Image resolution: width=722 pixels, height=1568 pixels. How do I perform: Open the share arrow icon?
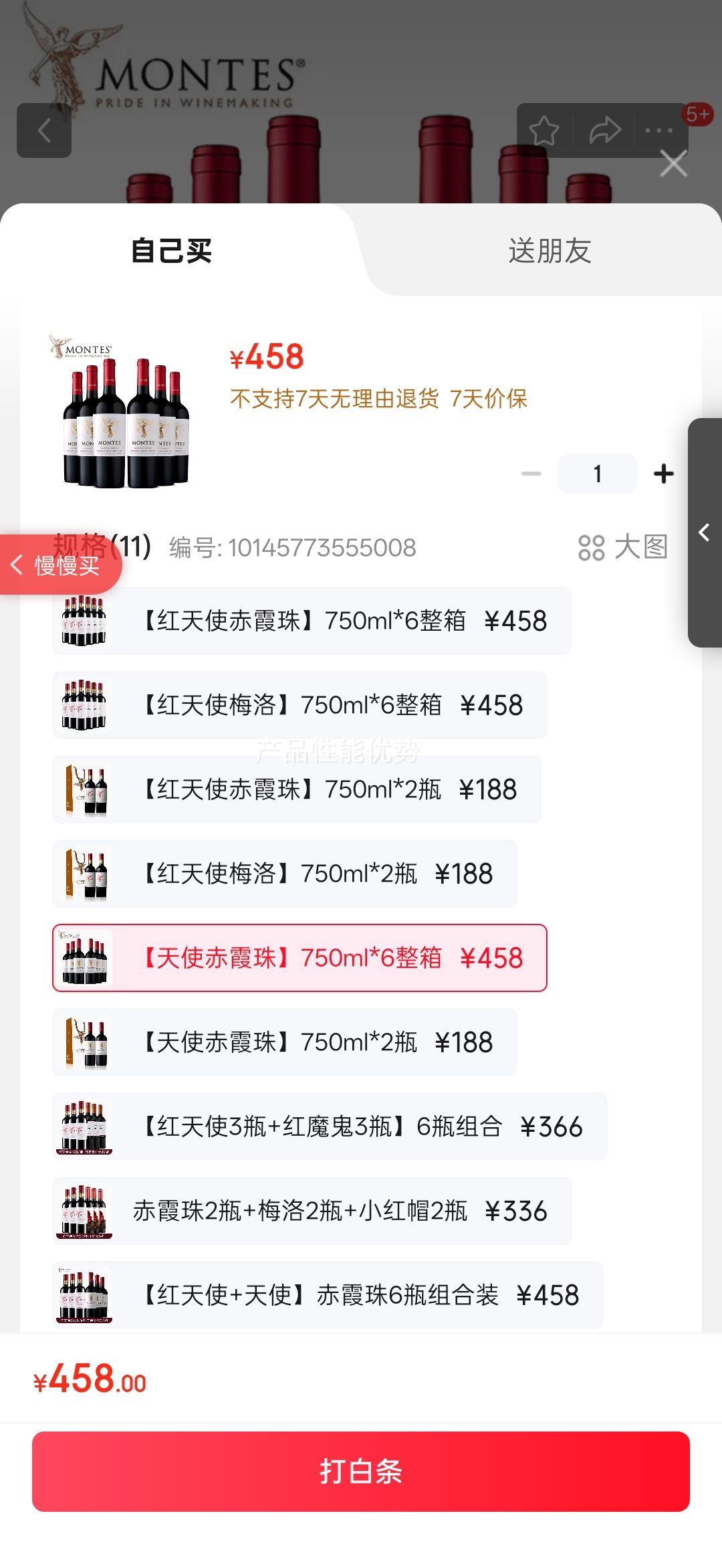tap(604, 131)
